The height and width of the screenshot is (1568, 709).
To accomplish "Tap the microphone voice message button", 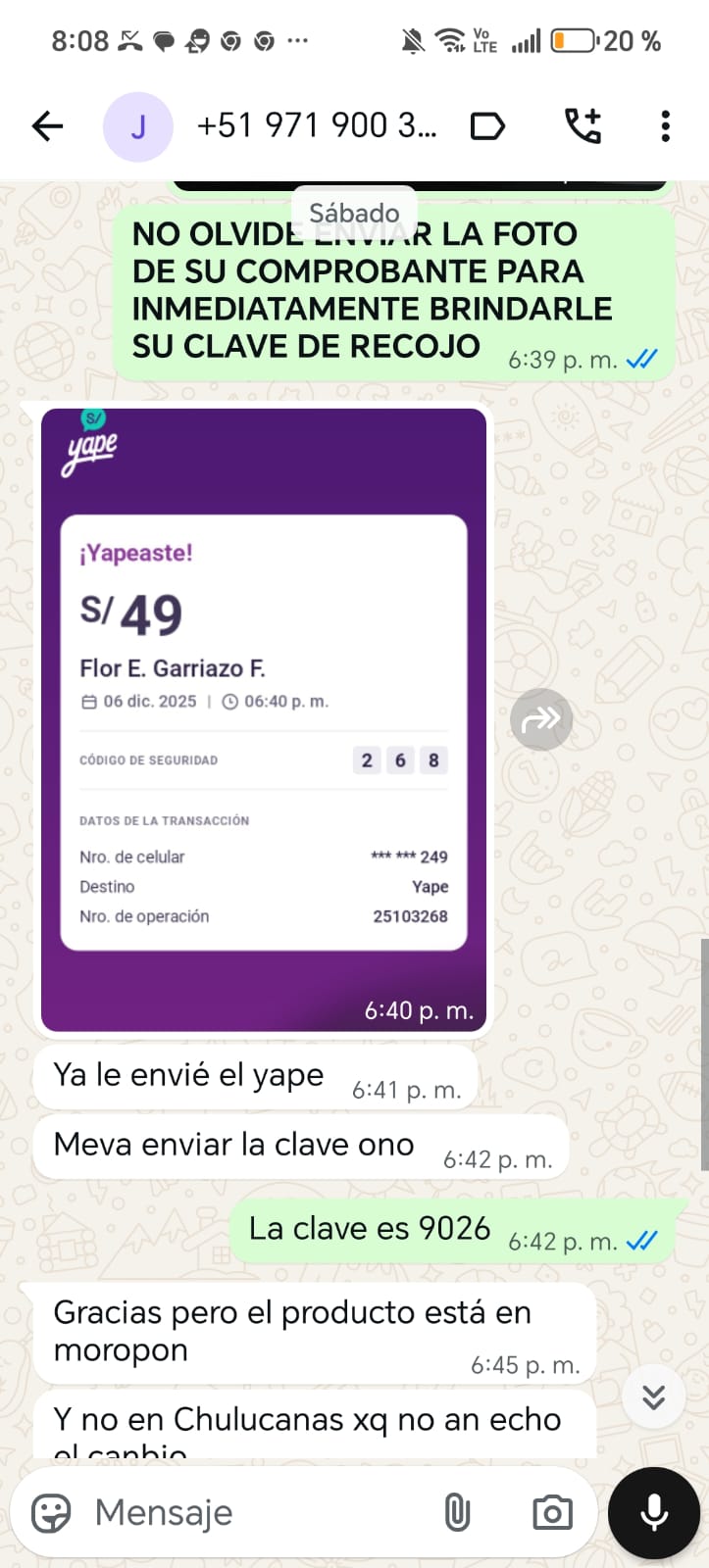I will pyautogui.click(x=653, y=1512).
